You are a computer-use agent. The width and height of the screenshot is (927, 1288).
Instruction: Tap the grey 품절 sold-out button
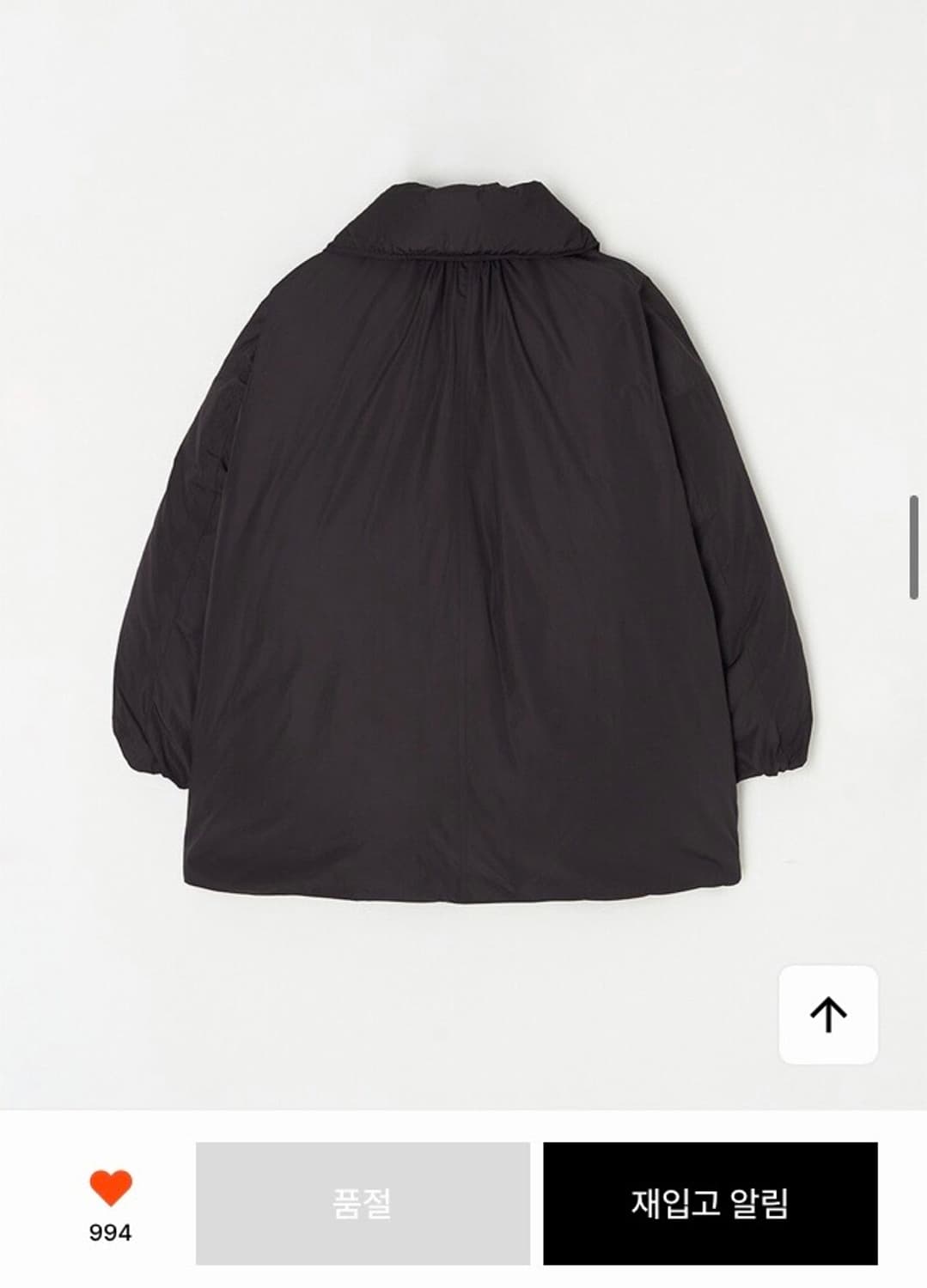362,1203
